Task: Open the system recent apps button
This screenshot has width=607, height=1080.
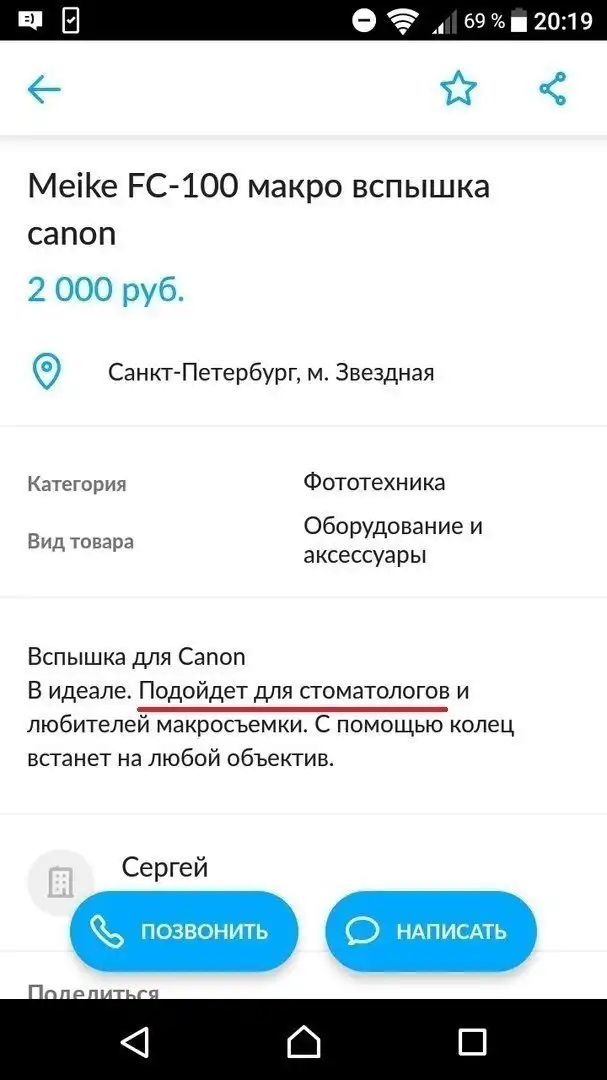Action: tap(471, 1042)
